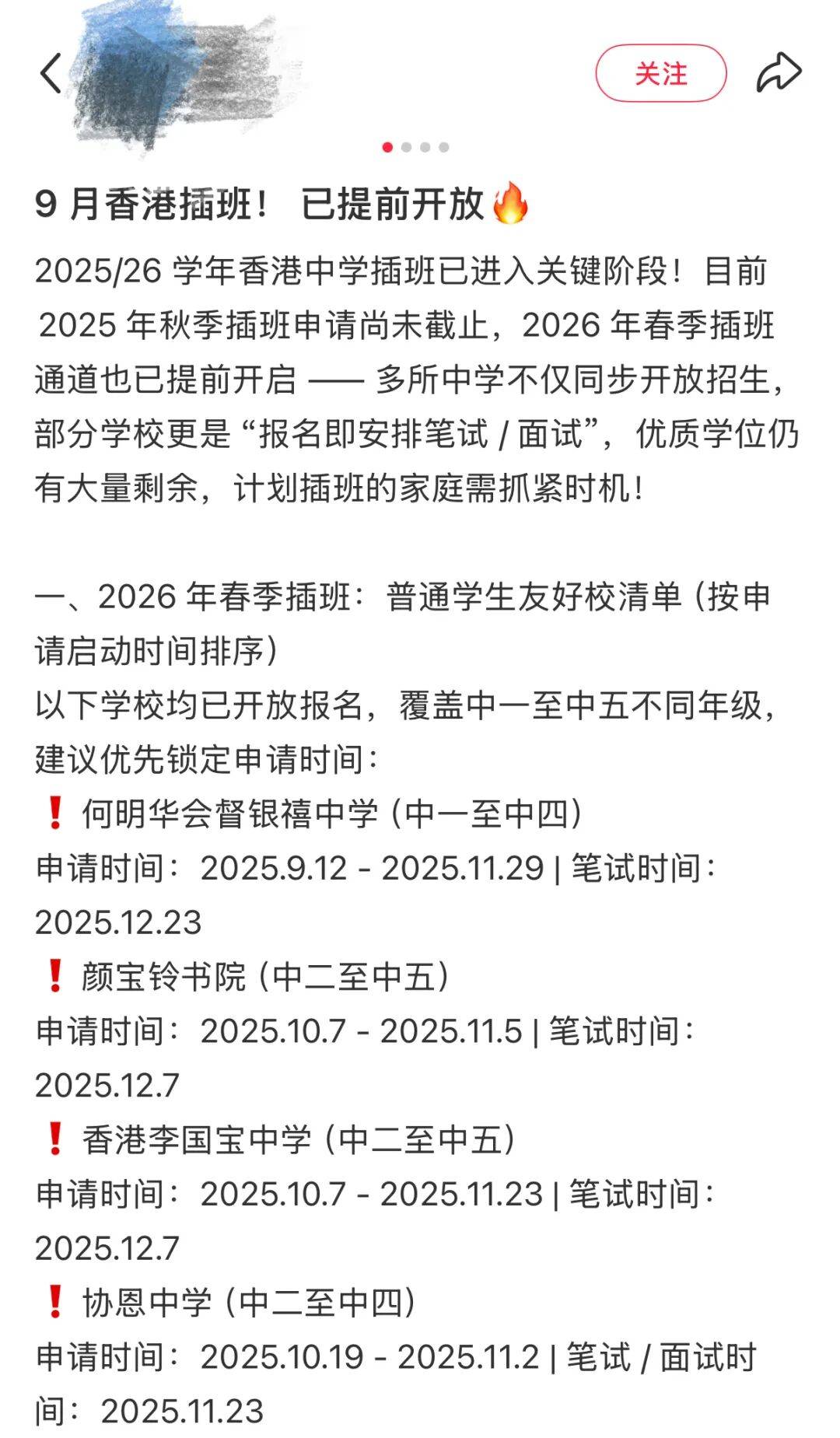Share this post via arrow icon

[x=779, y=74]
